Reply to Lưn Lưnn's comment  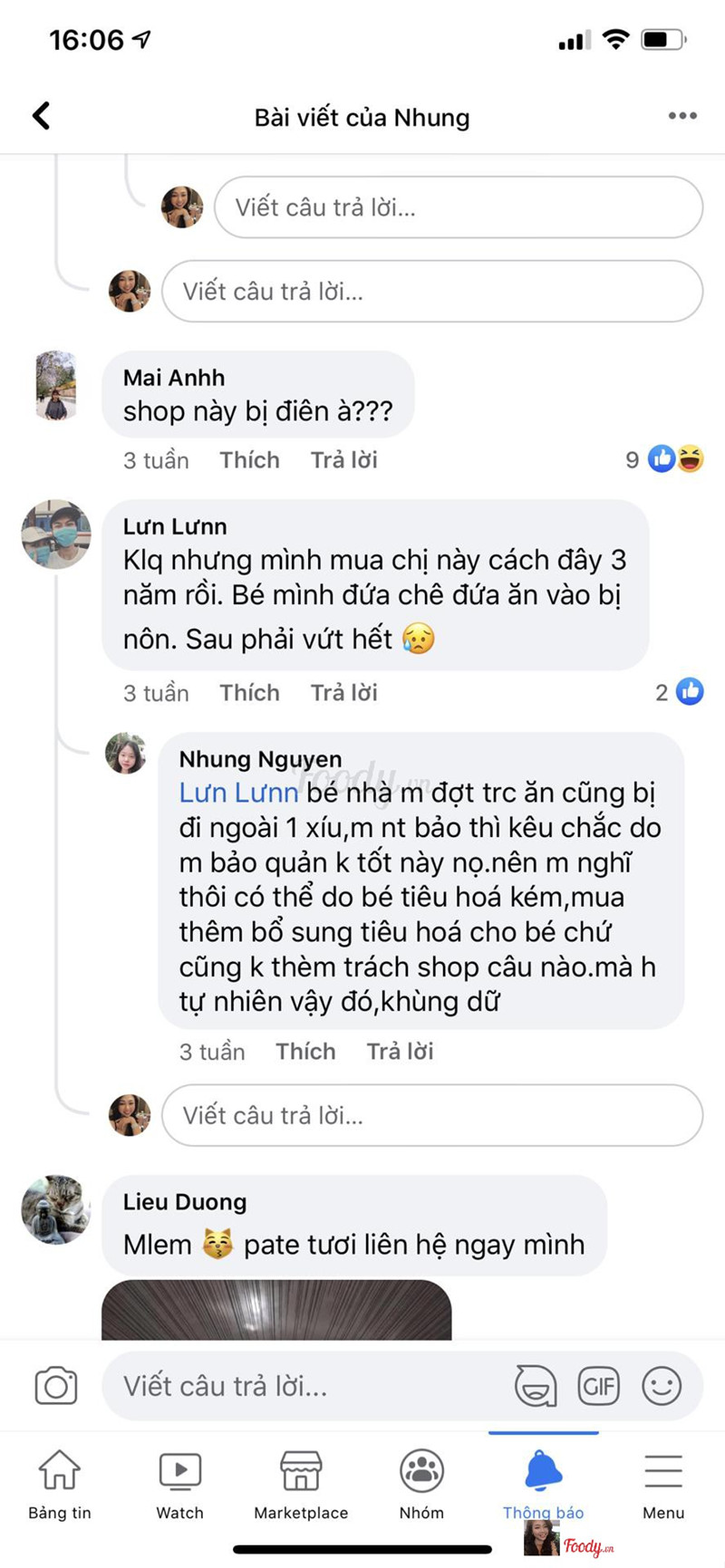pyautogui.click(x=343, y=693)
